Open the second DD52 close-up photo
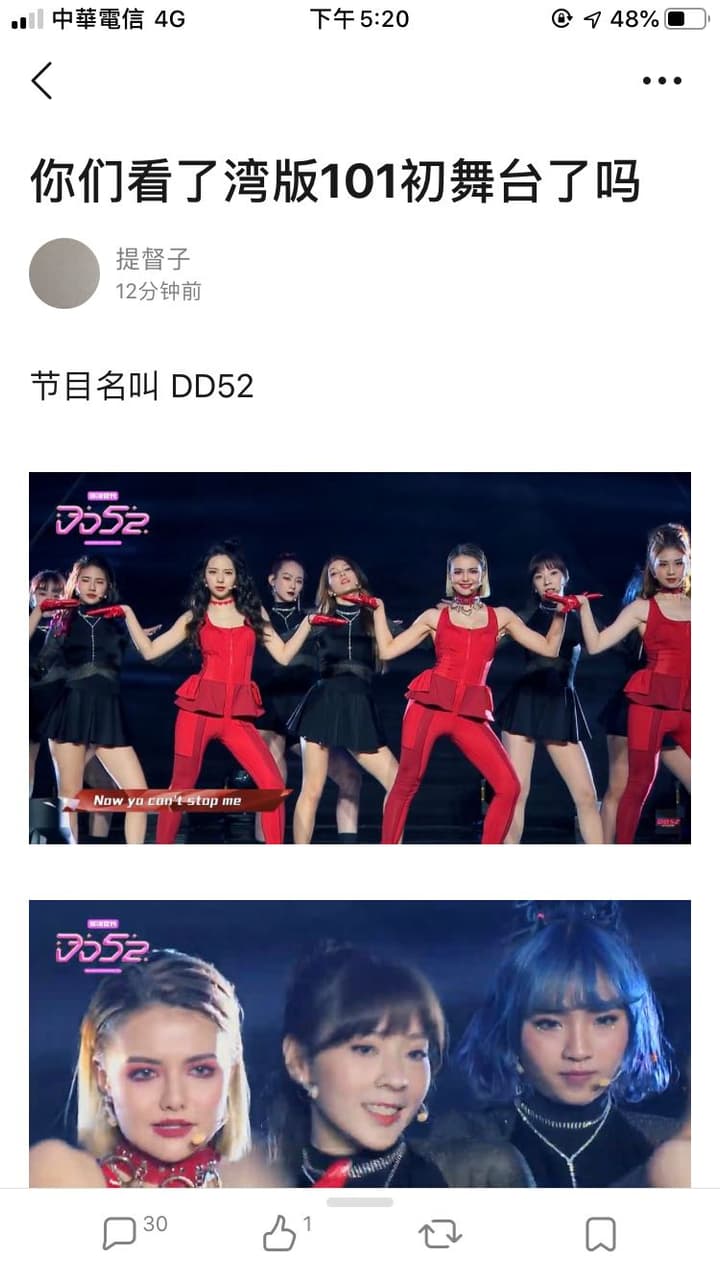The image size is (720, 1280). tap(360, 1043)
